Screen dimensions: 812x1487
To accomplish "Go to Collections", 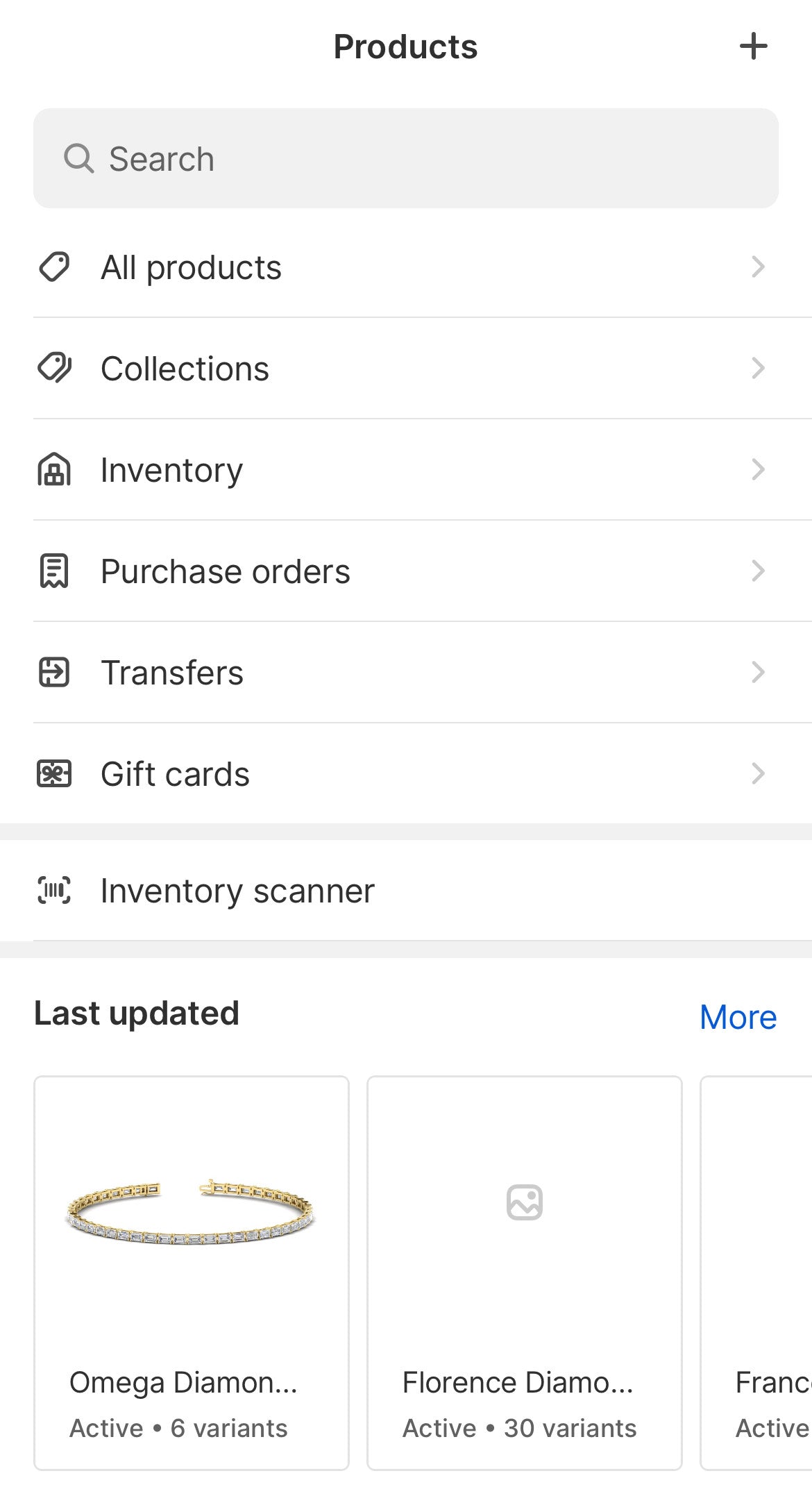I will tap(406, 369).
